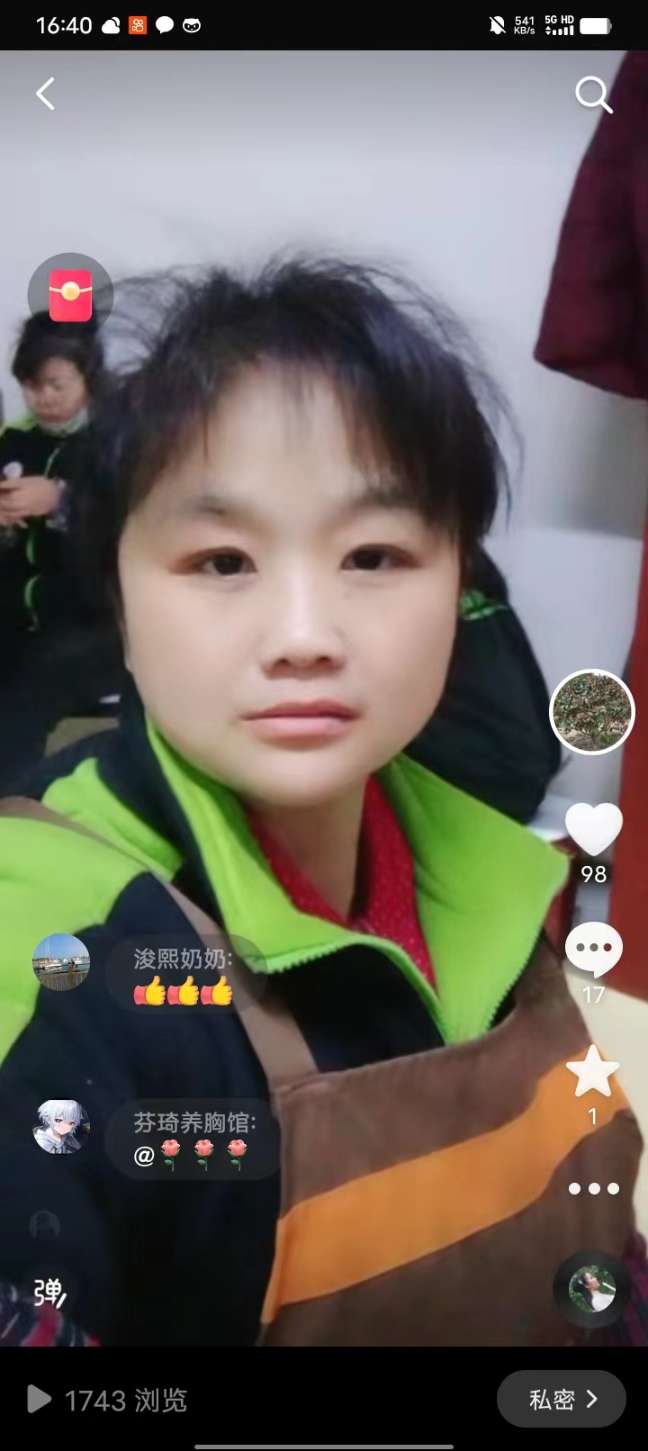The image size is (648, 1451).
Task: Toggle the 弹 danmaku comments button
Action: tap(49, 1292)
